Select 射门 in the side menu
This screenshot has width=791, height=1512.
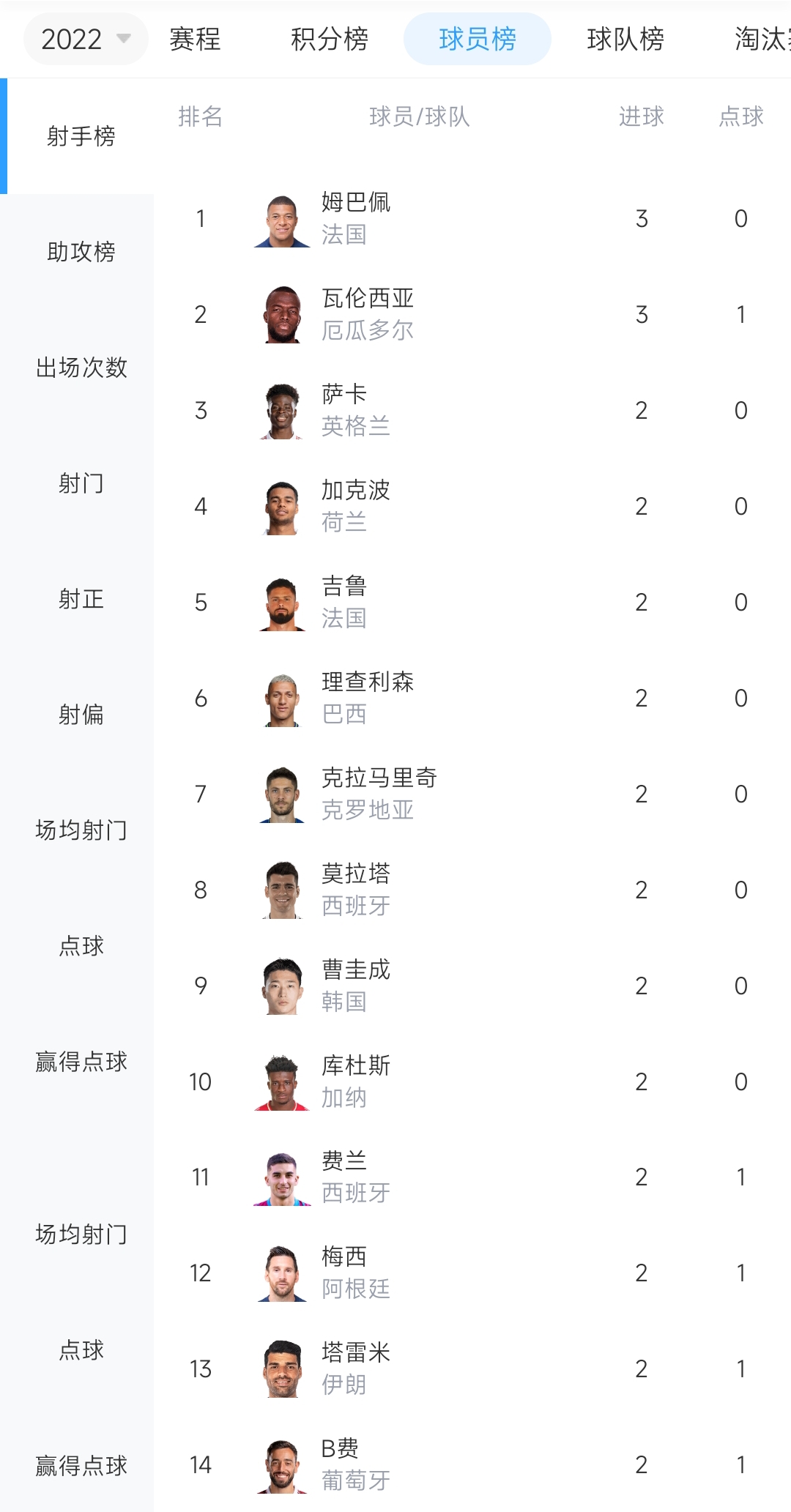click(81, 483)
